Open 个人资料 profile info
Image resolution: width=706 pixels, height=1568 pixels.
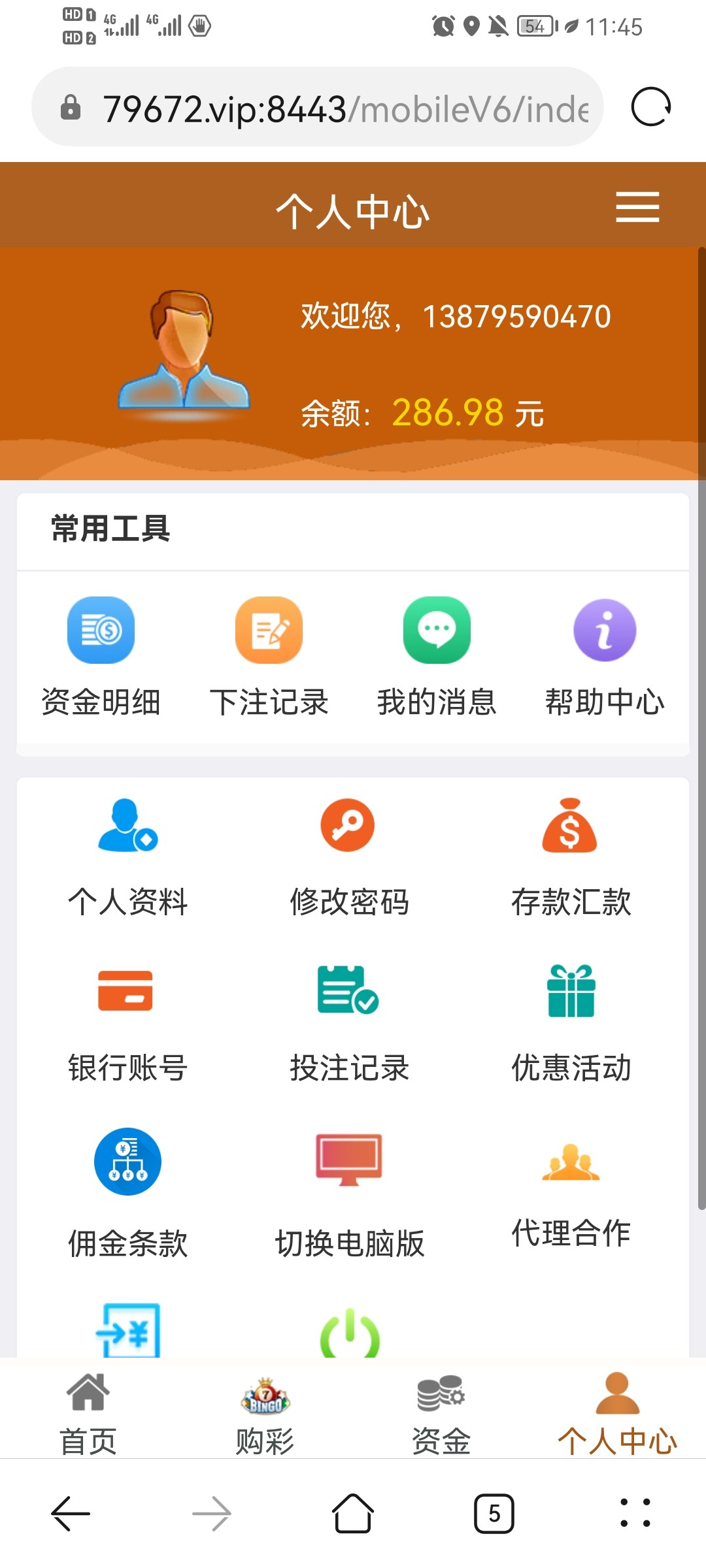coord(127,856)
